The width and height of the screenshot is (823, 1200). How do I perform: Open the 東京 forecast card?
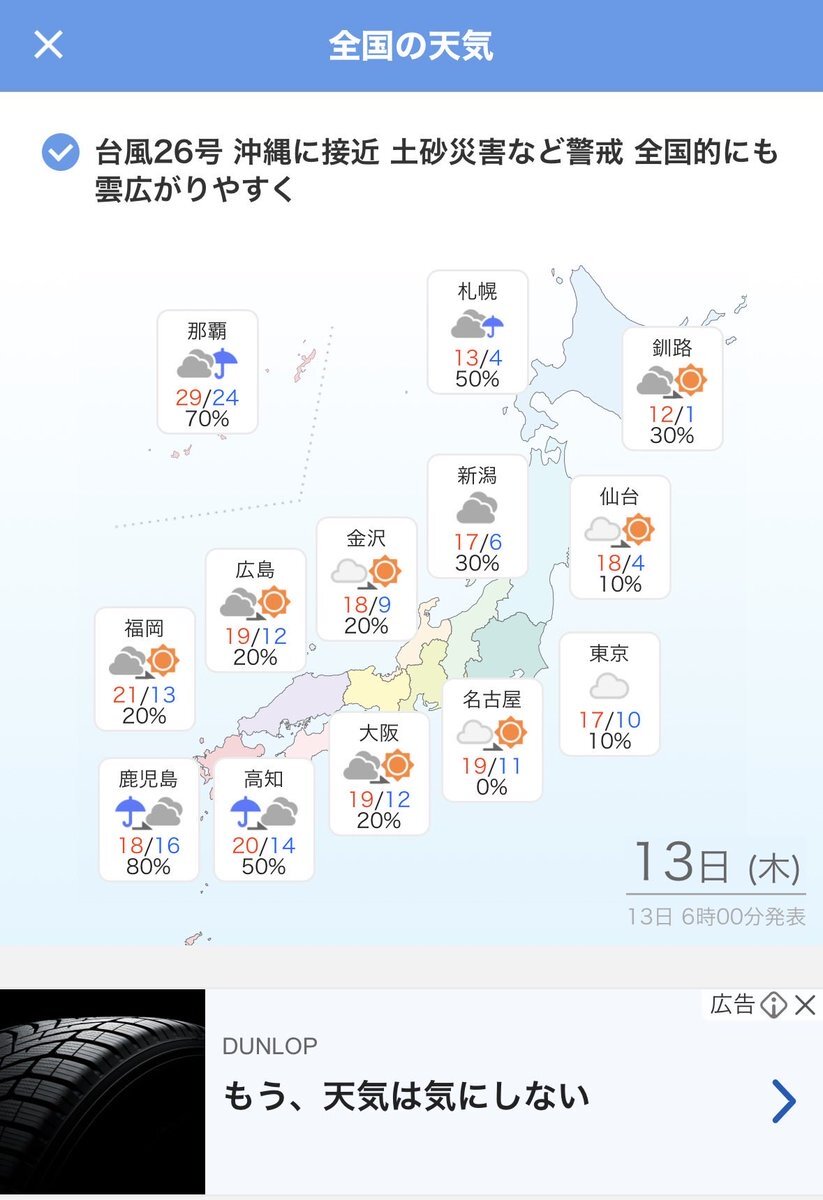point(609,694)
